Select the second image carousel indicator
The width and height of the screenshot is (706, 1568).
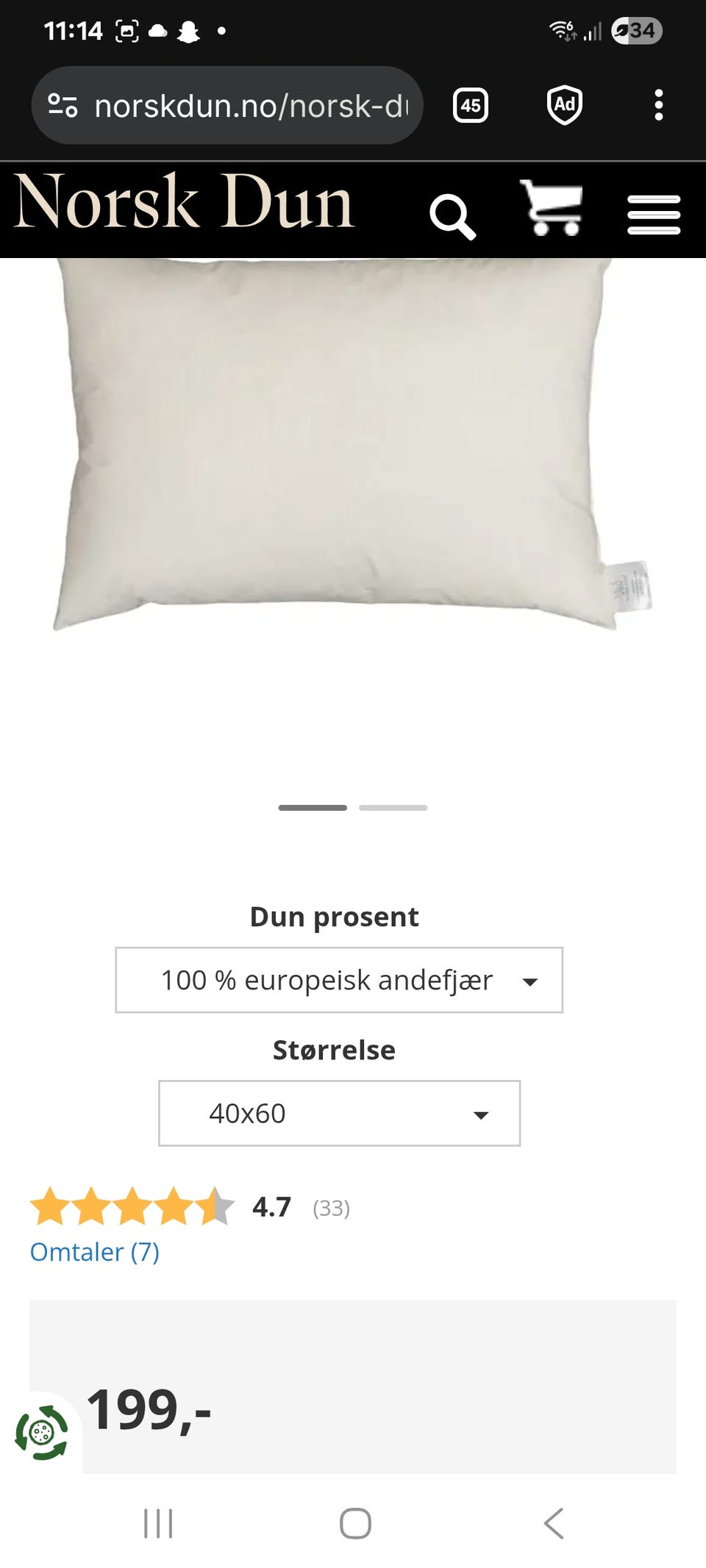point(393,807)
